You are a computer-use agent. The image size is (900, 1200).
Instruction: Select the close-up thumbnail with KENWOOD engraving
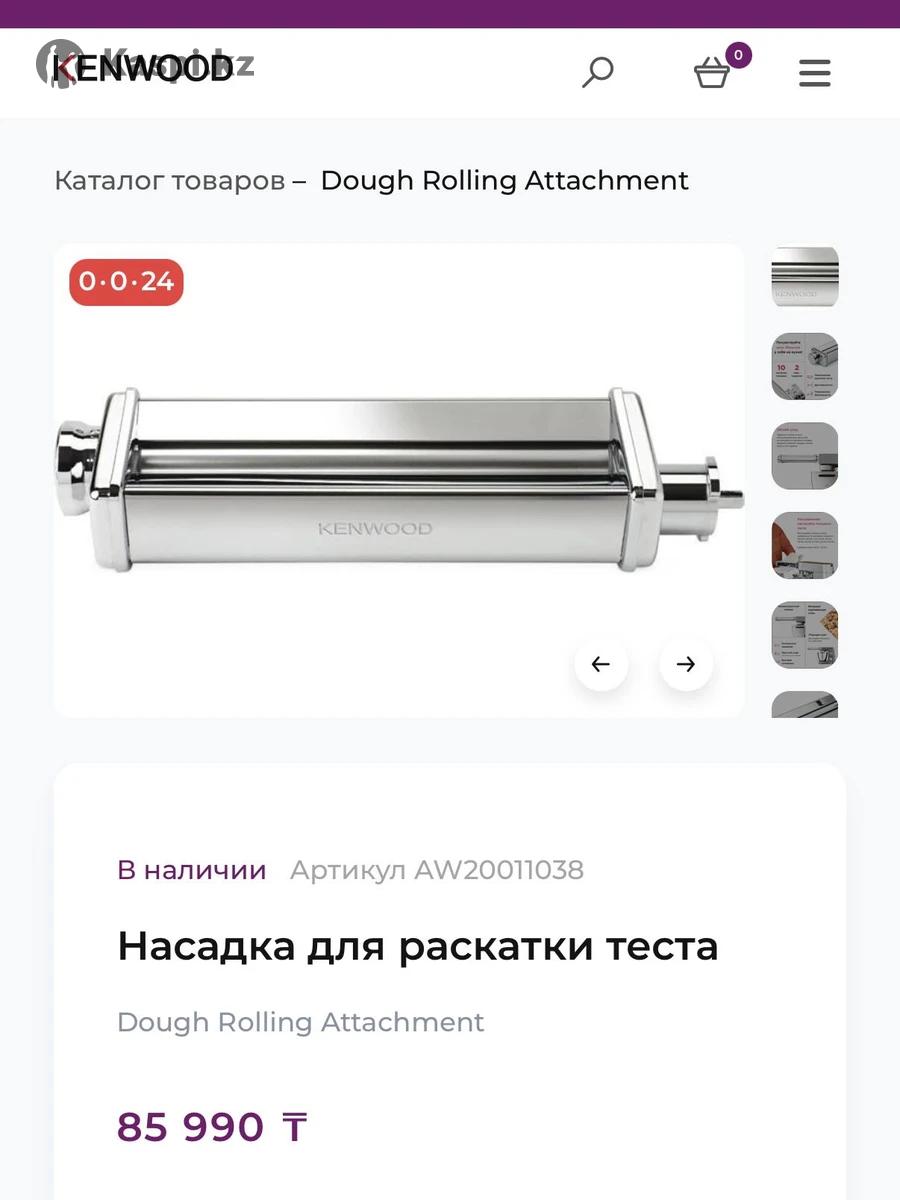pos(805,277)
